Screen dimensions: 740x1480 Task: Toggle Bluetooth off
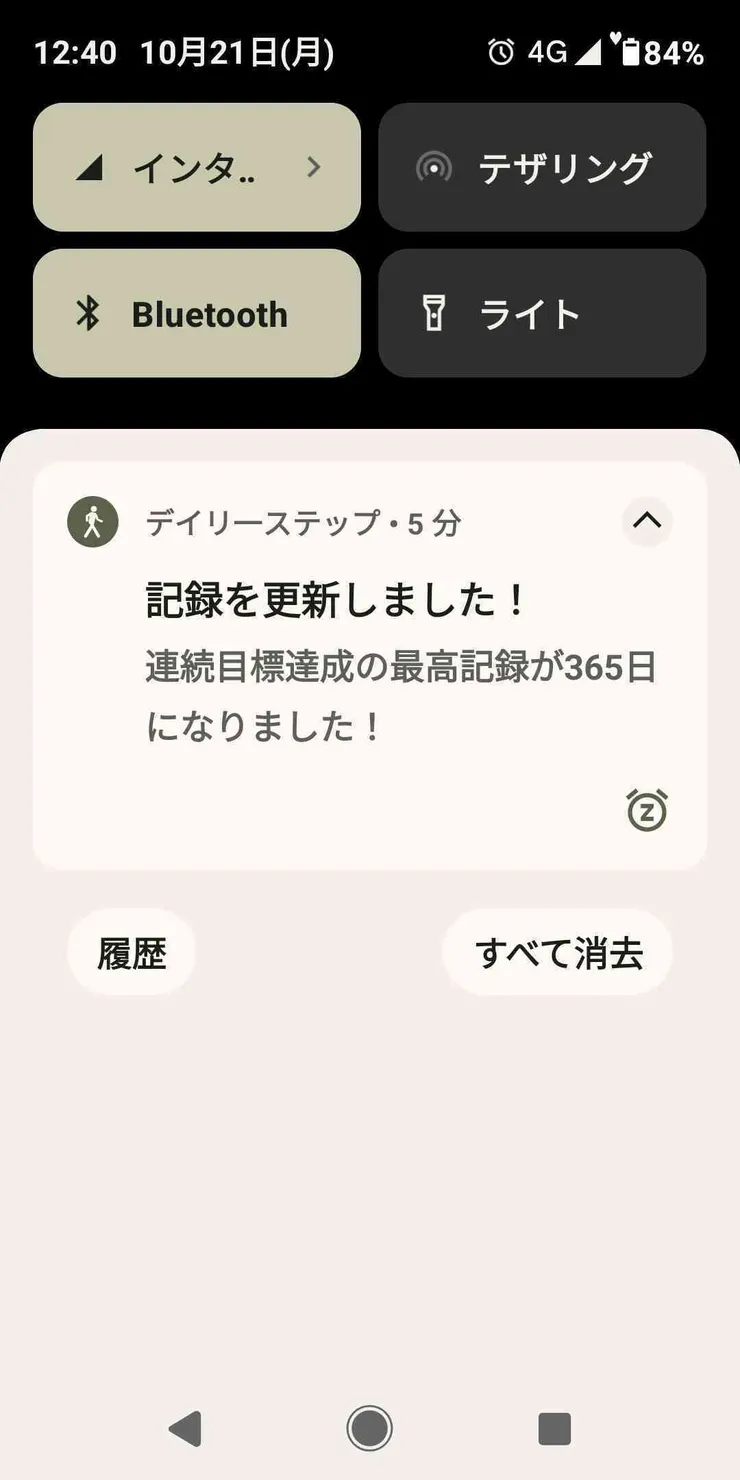pos(197,313)
